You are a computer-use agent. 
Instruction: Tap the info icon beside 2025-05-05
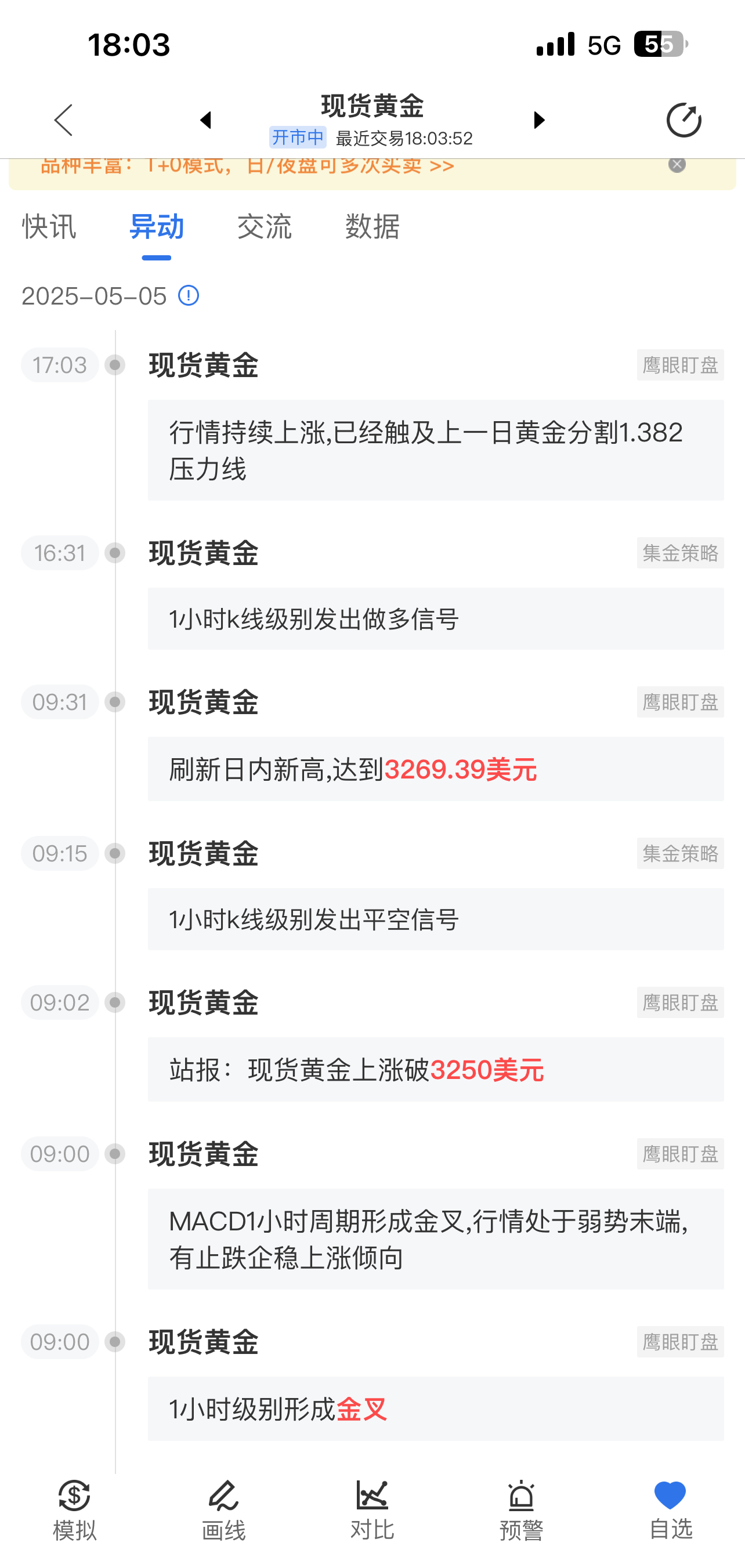[188, 296]
